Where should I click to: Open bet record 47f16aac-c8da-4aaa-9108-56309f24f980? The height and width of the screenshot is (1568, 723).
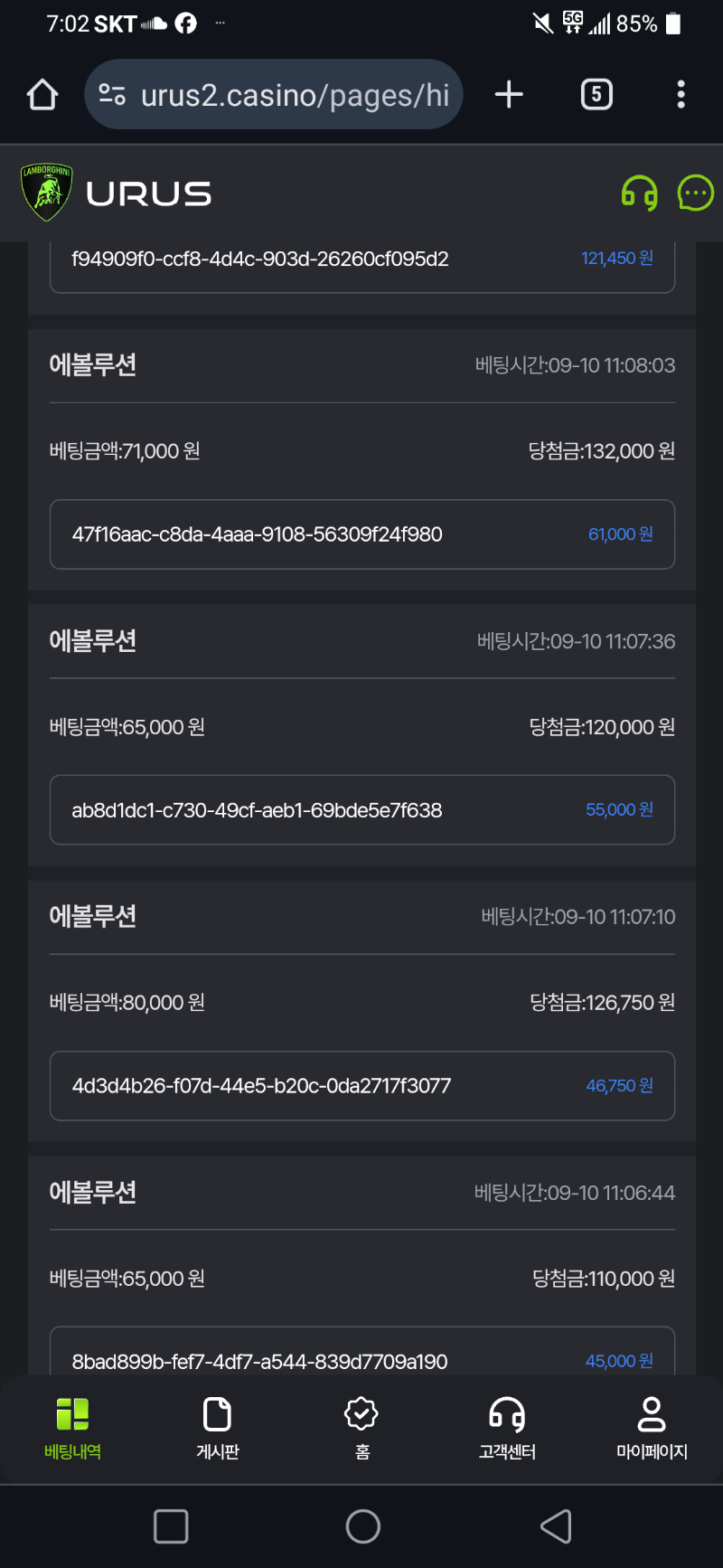tap(362, 534)
